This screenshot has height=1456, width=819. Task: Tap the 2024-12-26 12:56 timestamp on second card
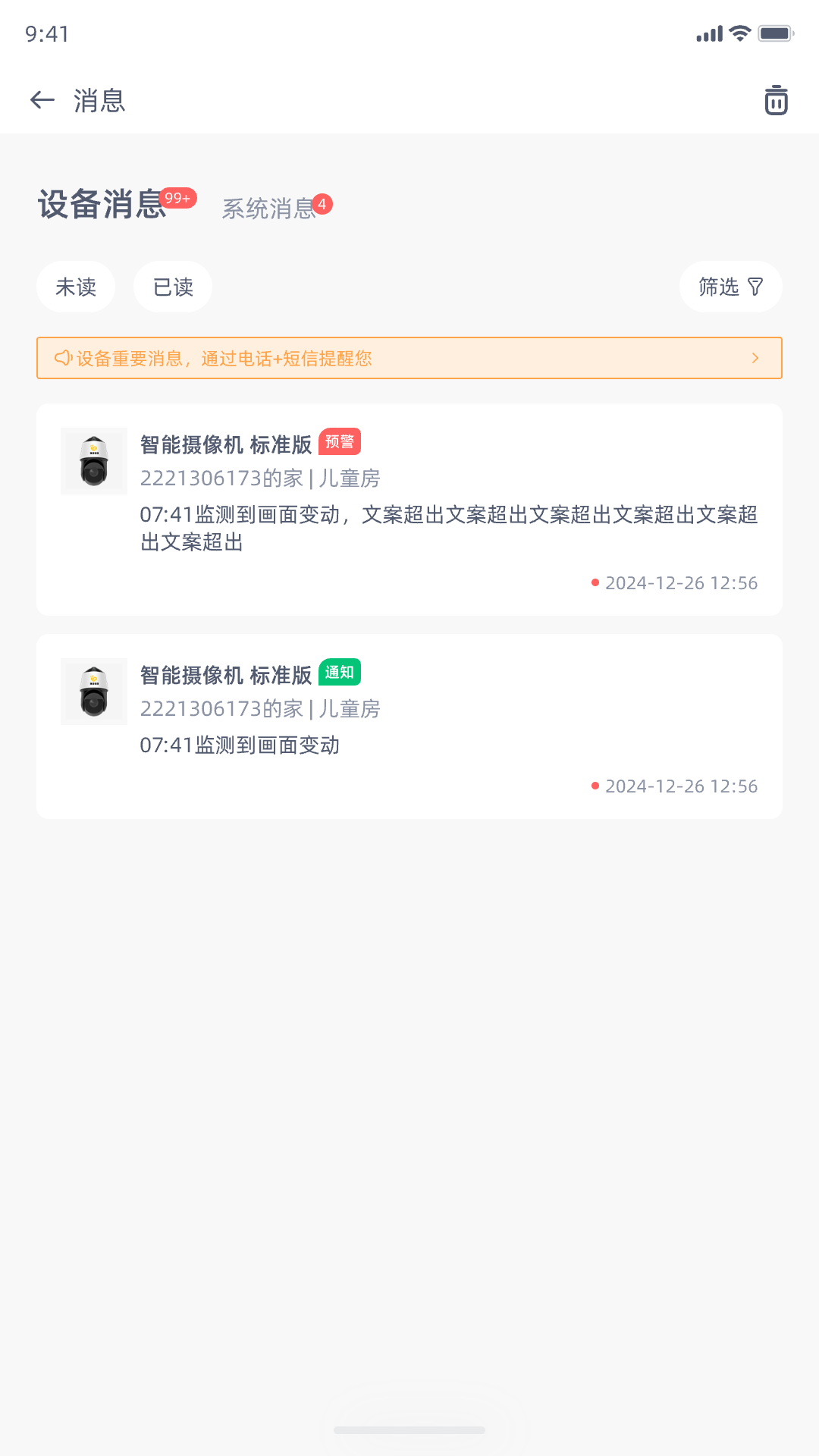[681, 786]
